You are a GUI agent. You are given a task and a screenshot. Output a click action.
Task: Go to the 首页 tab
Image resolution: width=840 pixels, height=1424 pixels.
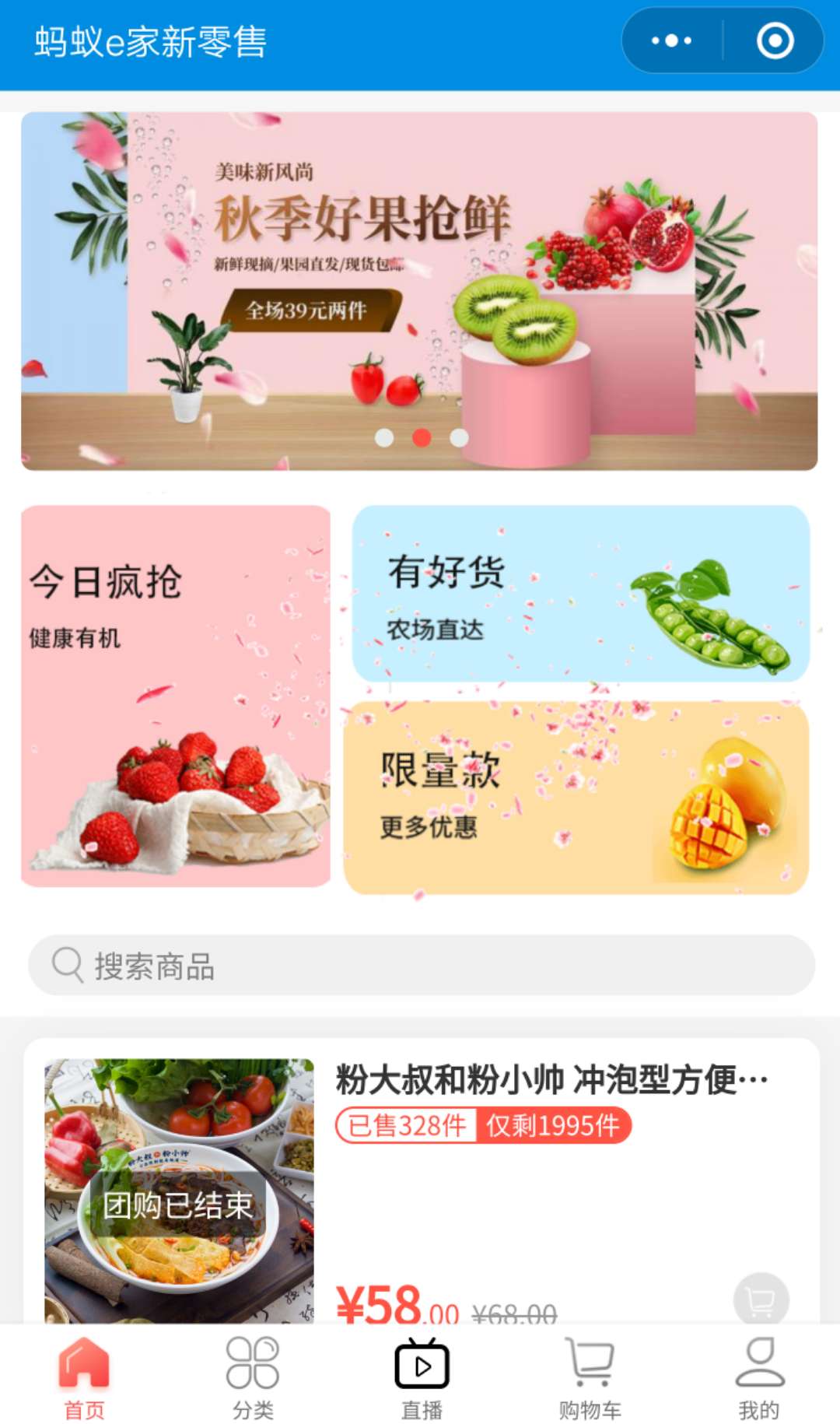click(x=84, y=1377)
